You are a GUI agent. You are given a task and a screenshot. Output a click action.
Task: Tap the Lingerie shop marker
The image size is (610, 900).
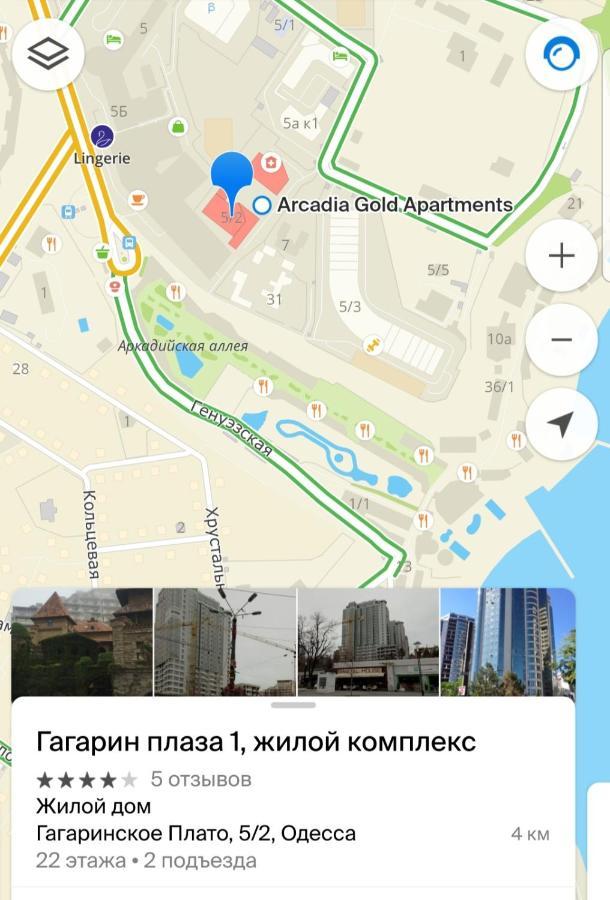click(102, 136)
